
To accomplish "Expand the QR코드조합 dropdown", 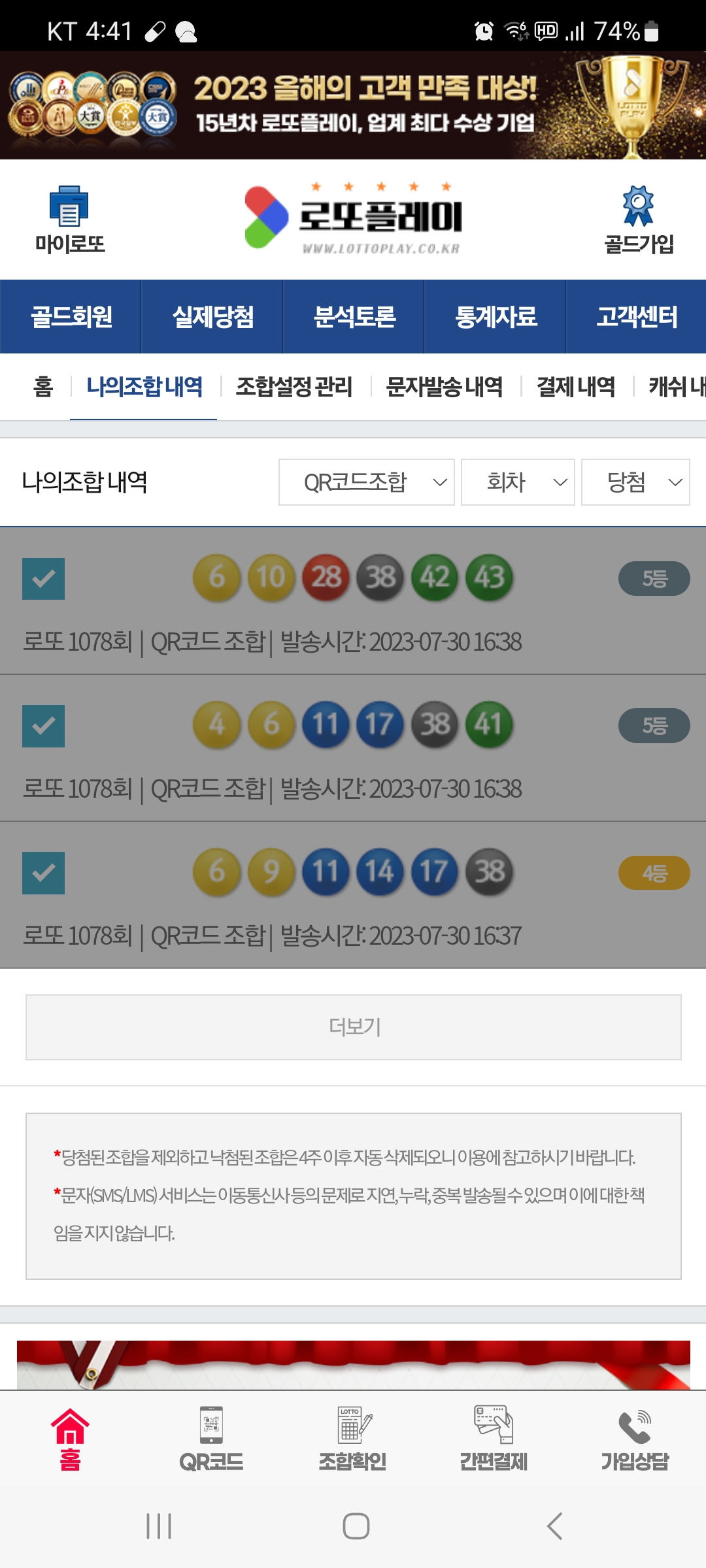I will click(x=366, y=482).
